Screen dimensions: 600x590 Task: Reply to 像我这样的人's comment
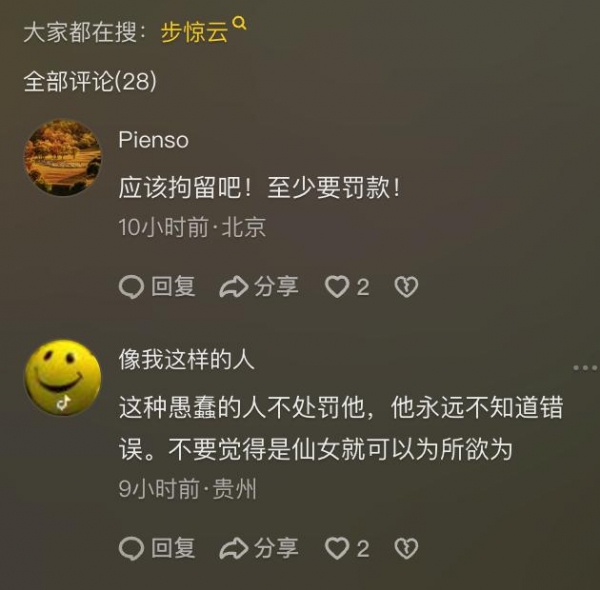point(157,548)
